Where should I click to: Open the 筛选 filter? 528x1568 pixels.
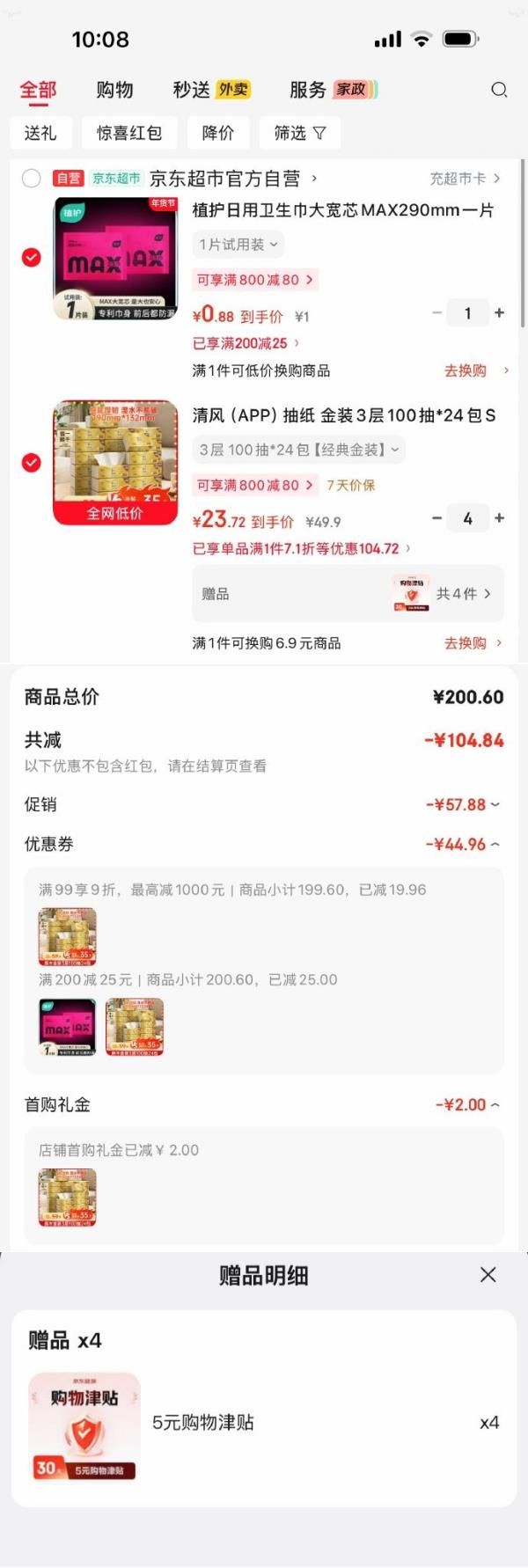(299, 133)
